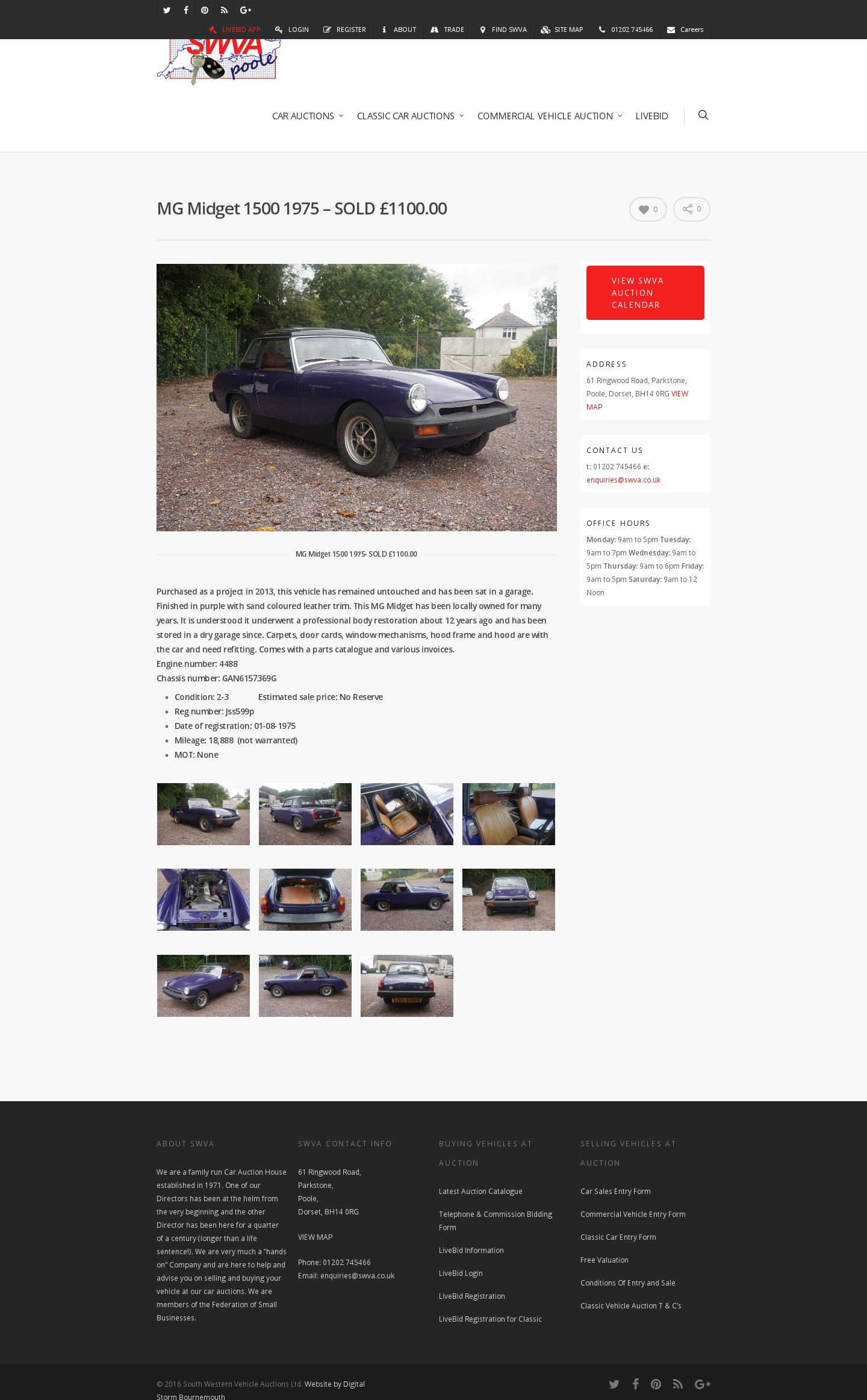Open the search magnifier icon

point(703,115)
